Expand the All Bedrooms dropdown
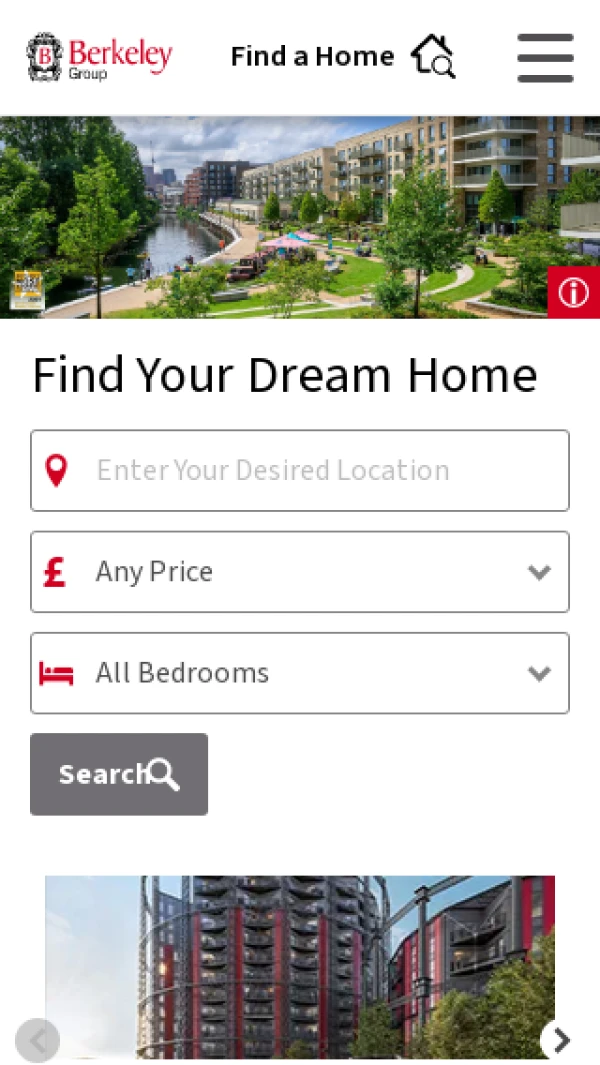 pos(300,673)
